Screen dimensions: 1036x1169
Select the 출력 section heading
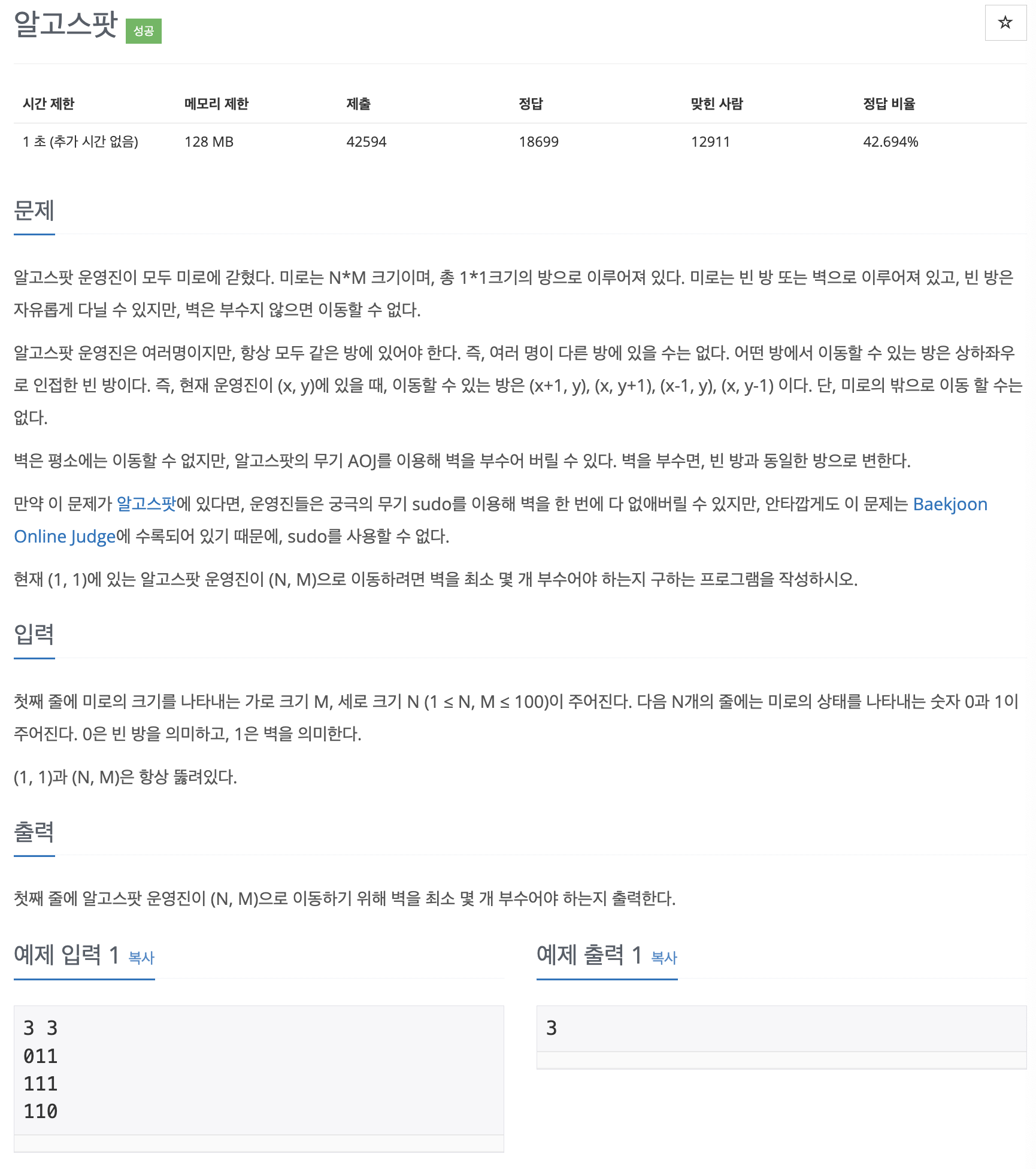33,831
